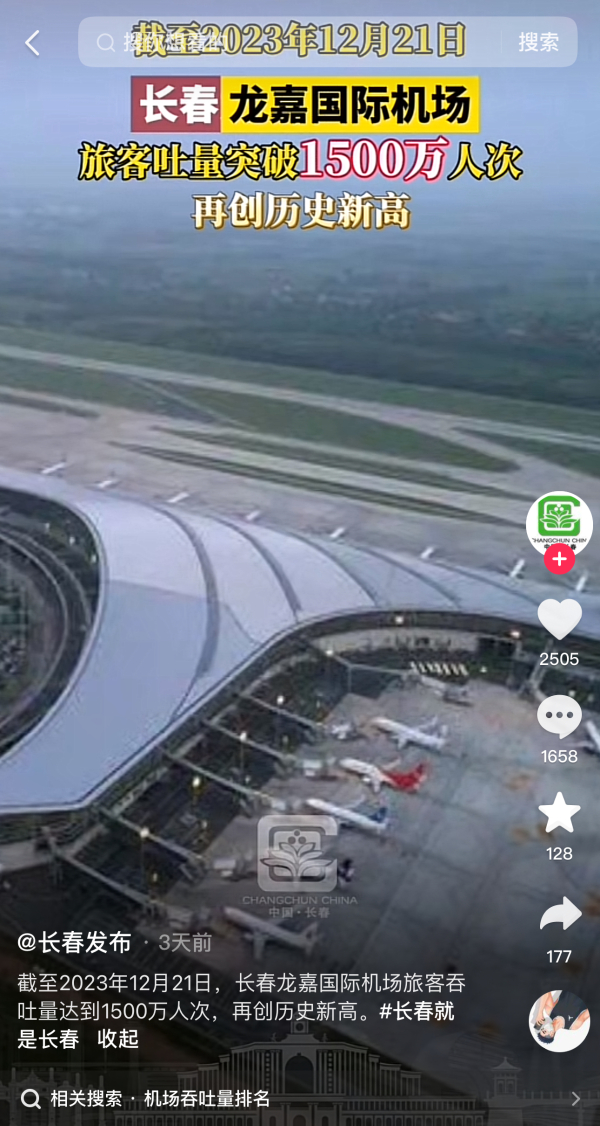600x1126 pixels.
Task: Open the @长春发布 username link
Action: [x=75, y=943]
